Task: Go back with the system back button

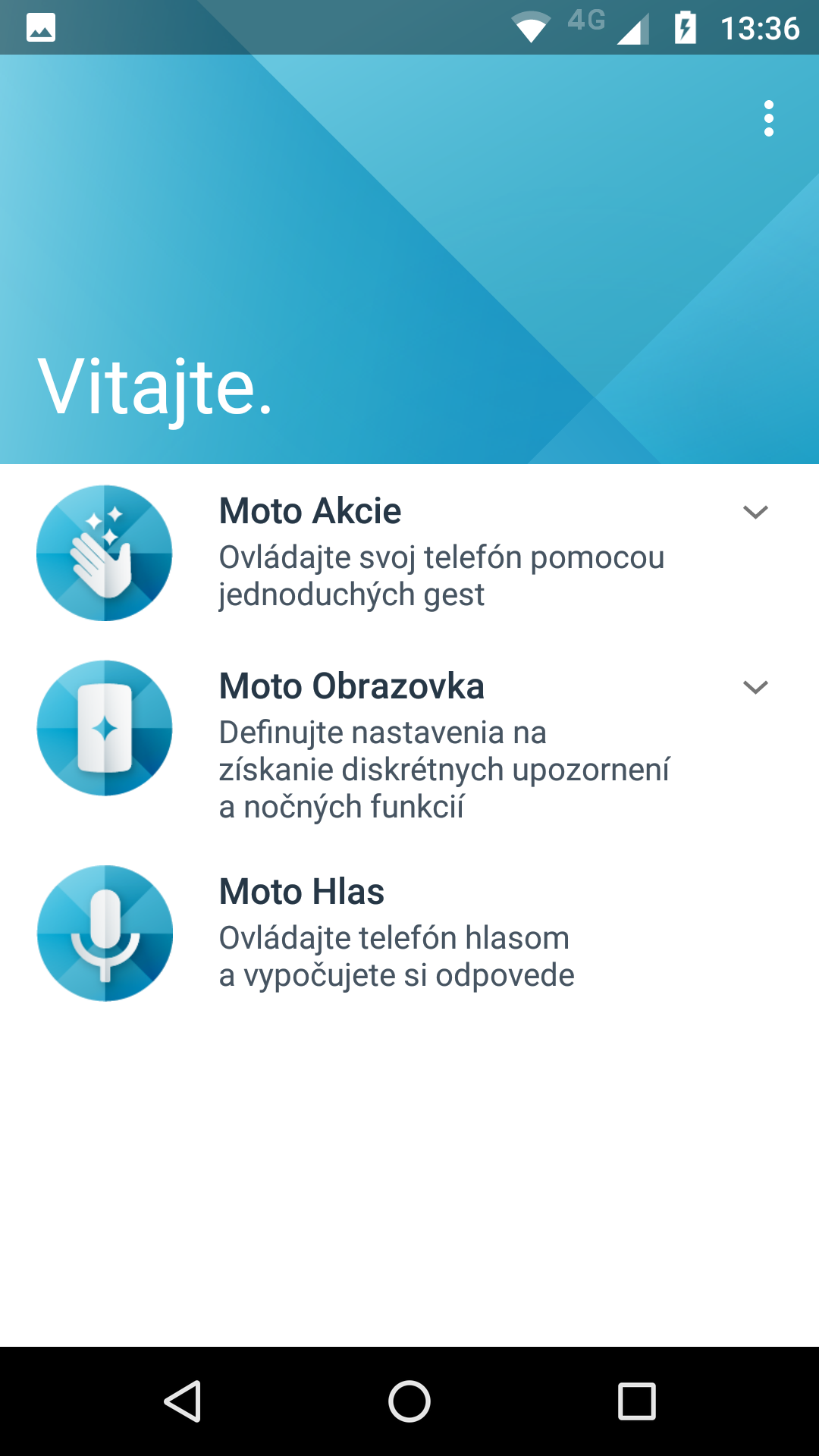Action: [182, 1401]
